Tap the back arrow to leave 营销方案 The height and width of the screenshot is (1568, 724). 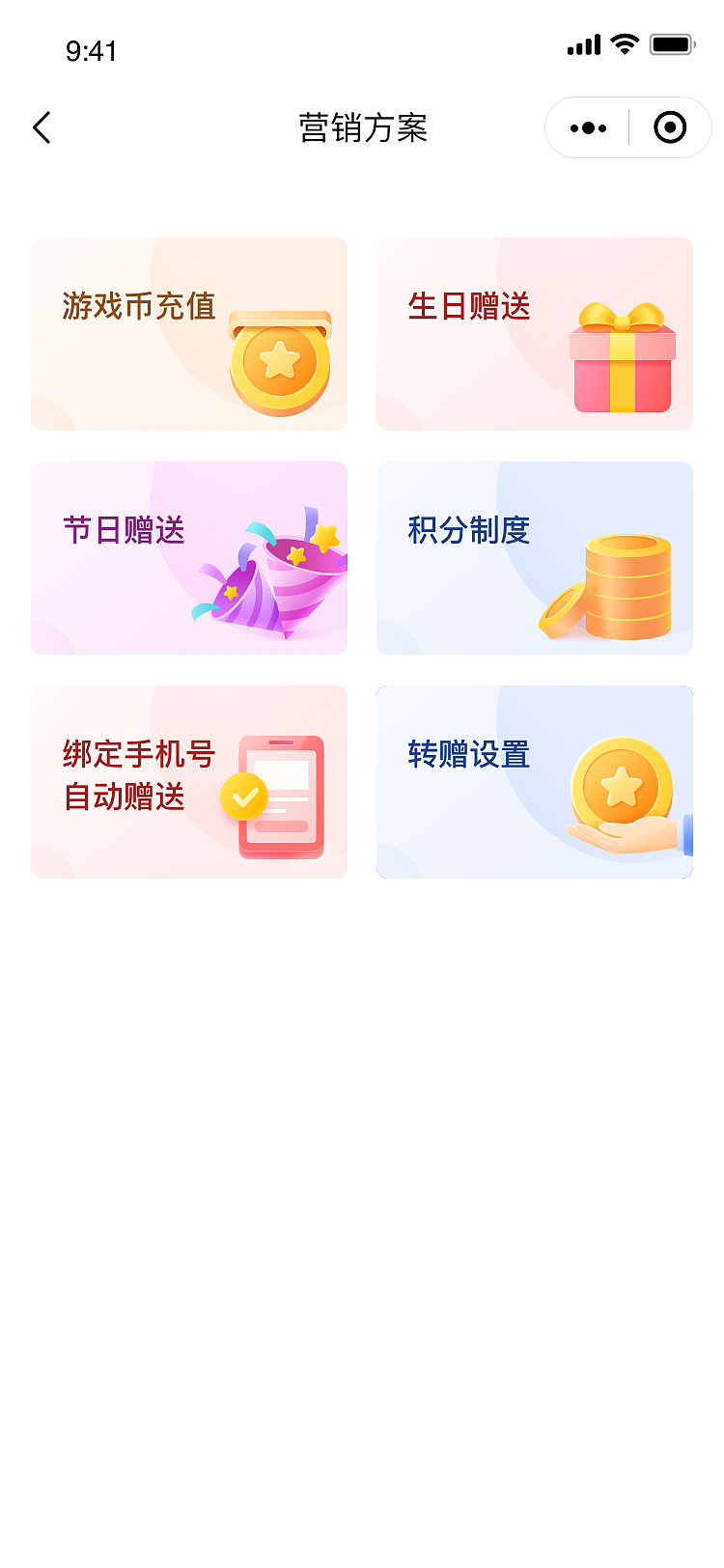41,126
